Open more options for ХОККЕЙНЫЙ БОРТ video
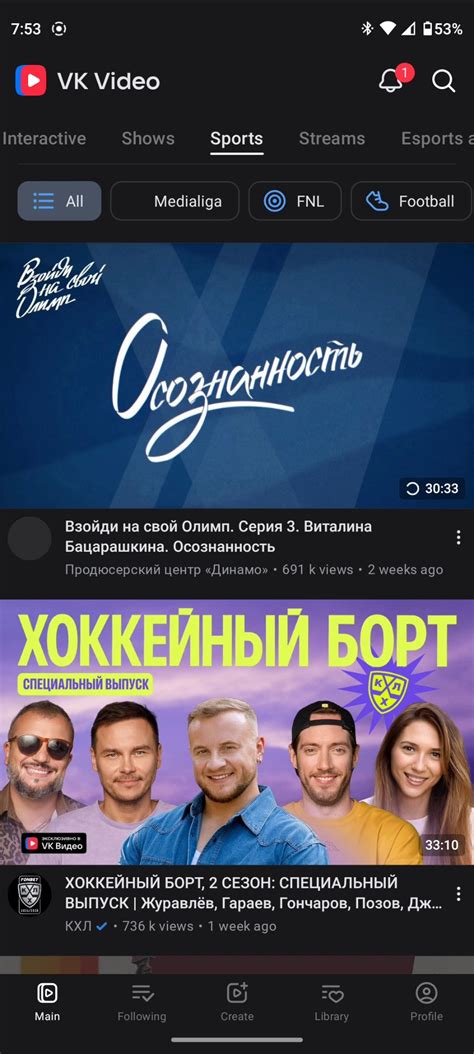The image size is (474, 1054). [x=458, y=893]
